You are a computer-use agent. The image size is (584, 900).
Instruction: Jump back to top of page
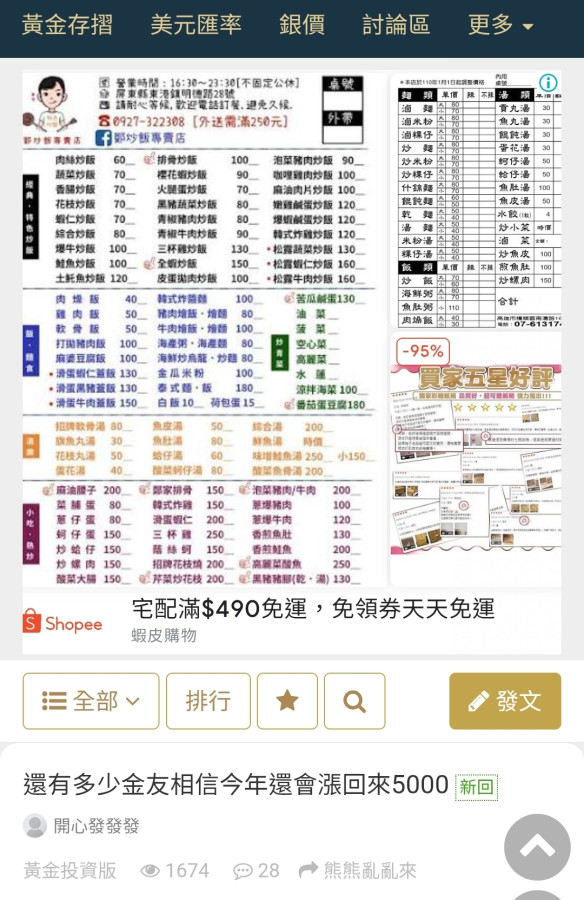[x=537, y=847]
